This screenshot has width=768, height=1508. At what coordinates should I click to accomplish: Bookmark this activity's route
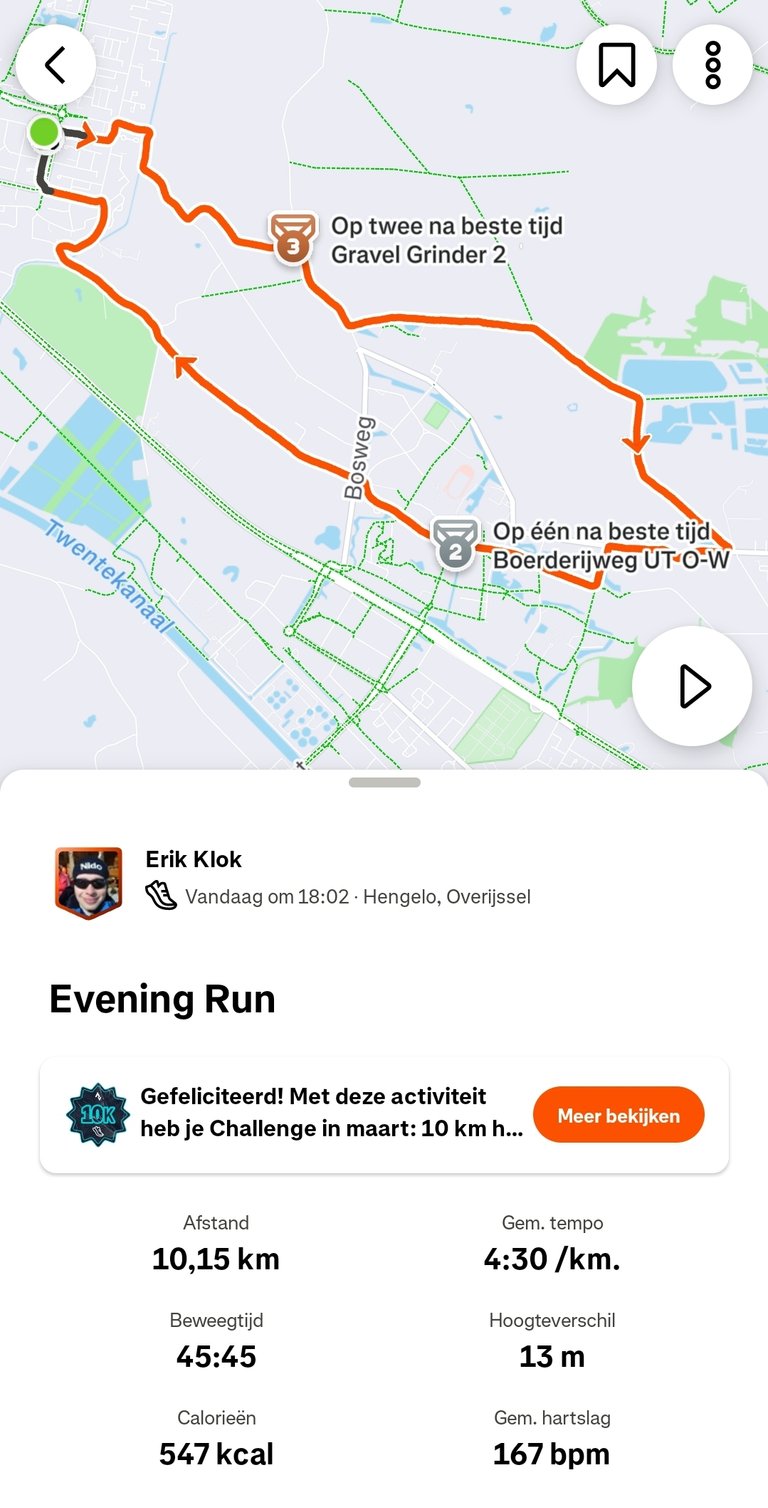point(616,65)
